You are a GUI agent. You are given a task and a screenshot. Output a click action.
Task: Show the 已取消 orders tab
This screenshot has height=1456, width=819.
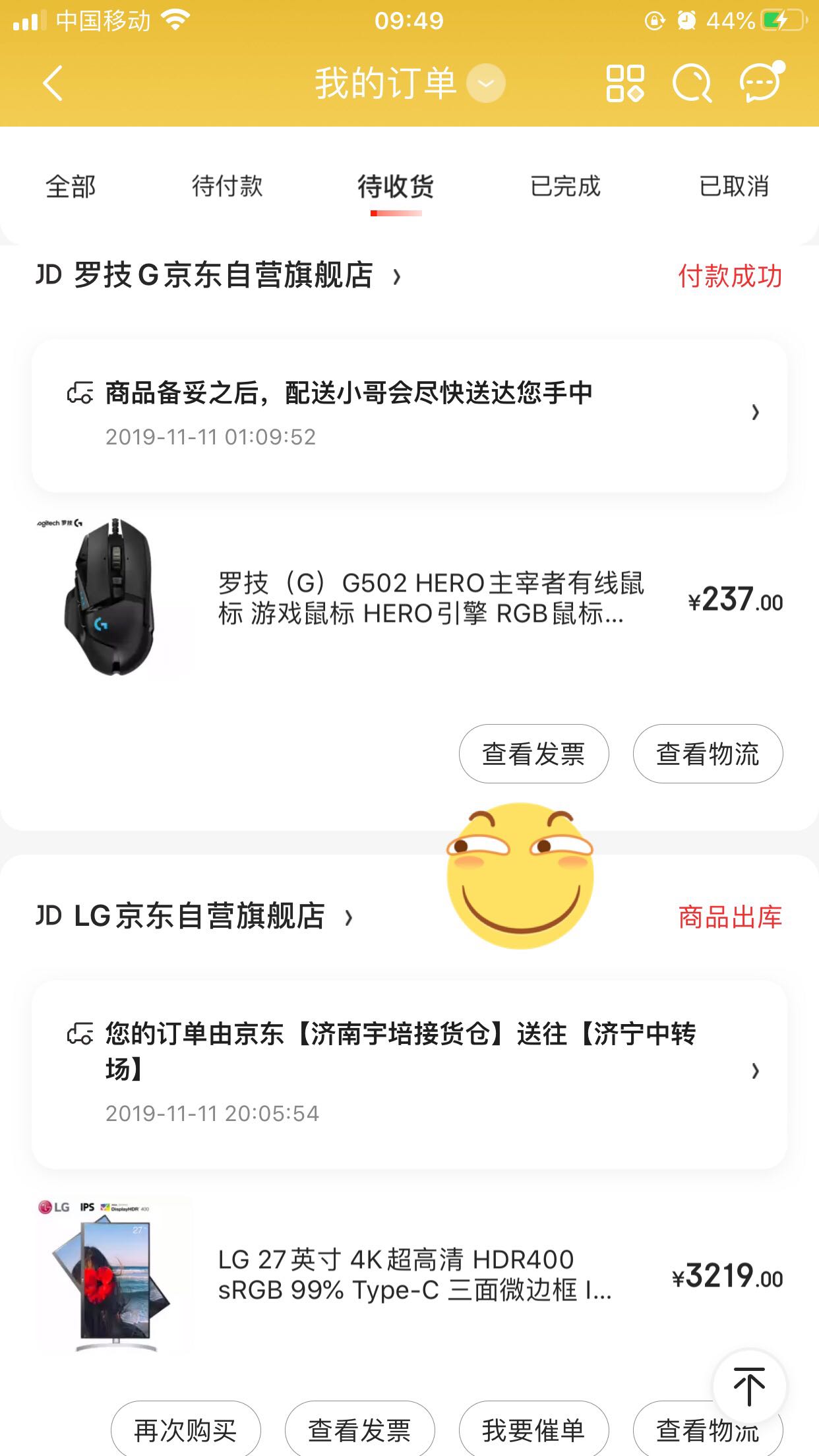coord(733,187)
